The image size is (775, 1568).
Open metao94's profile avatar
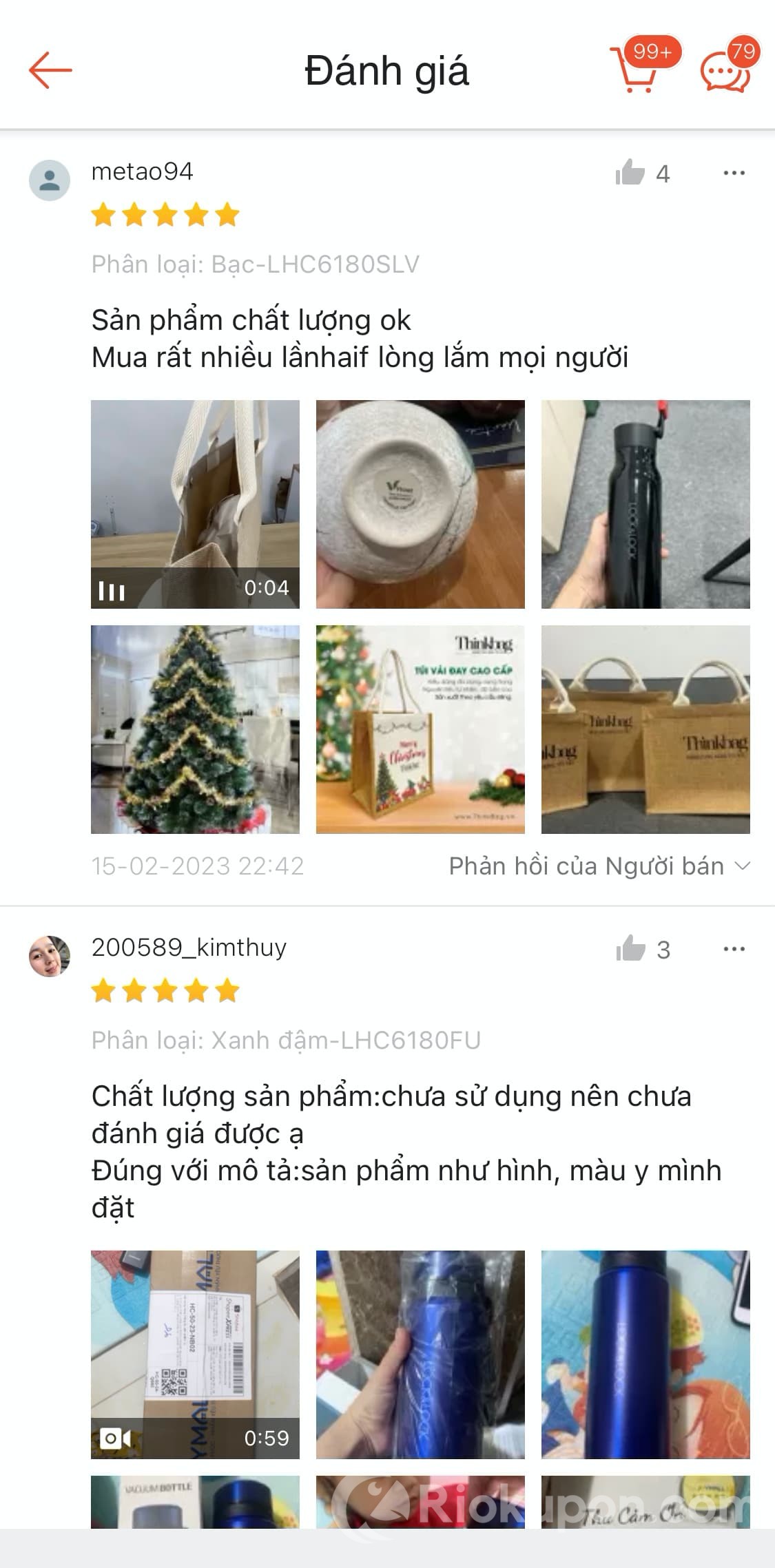(50, 180)
